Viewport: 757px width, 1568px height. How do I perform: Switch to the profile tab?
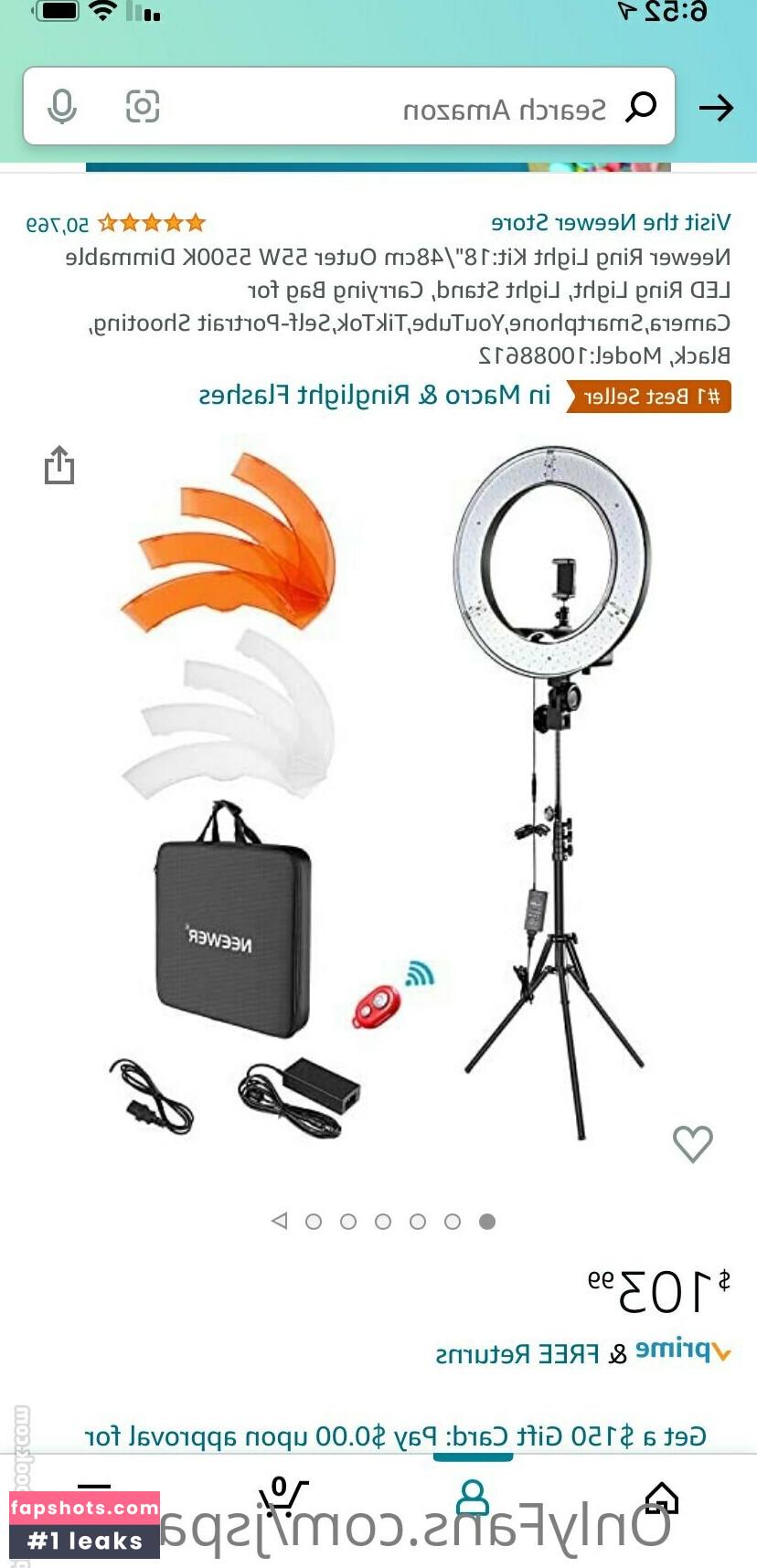(473, 1498)
